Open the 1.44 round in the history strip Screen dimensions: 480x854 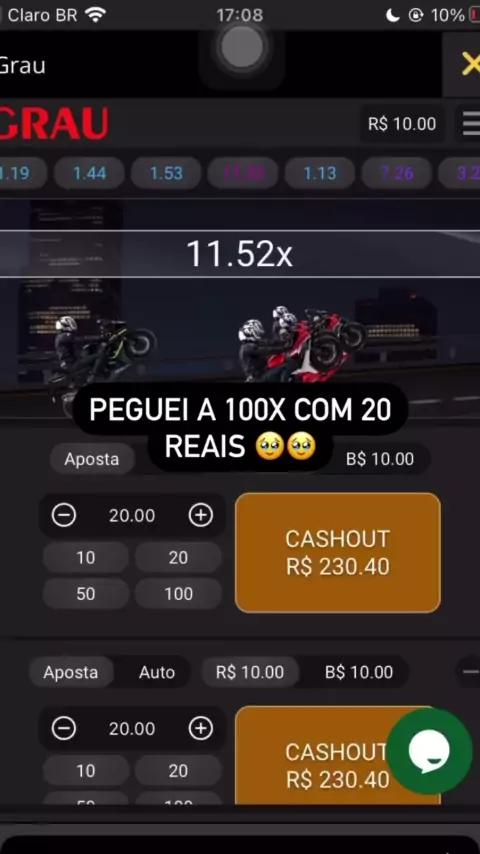click(89, 173)
